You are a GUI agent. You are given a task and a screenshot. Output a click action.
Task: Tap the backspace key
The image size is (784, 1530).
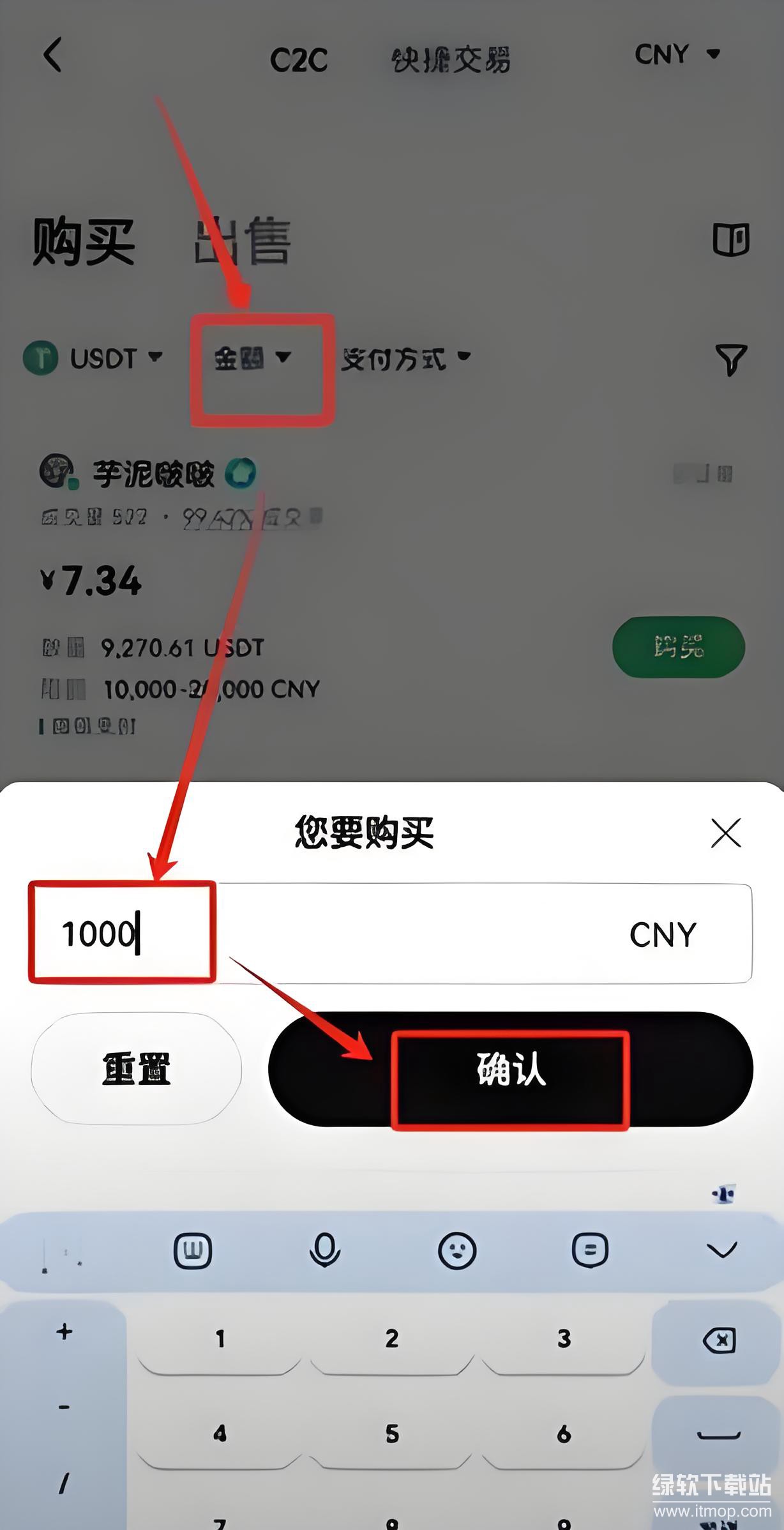tap(719, 1340)
